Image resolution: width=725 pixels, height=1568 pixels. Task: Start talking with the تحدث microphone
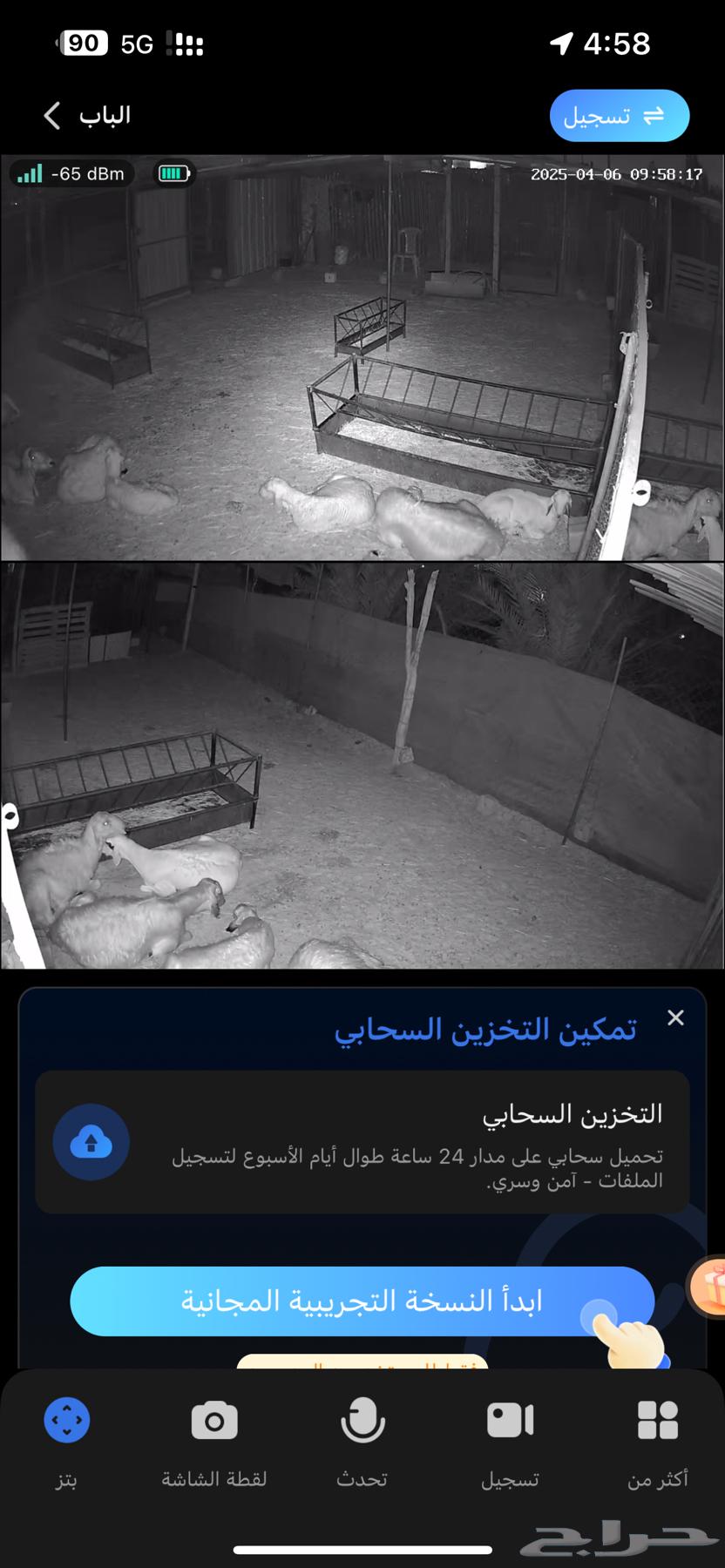[362, 1421]
